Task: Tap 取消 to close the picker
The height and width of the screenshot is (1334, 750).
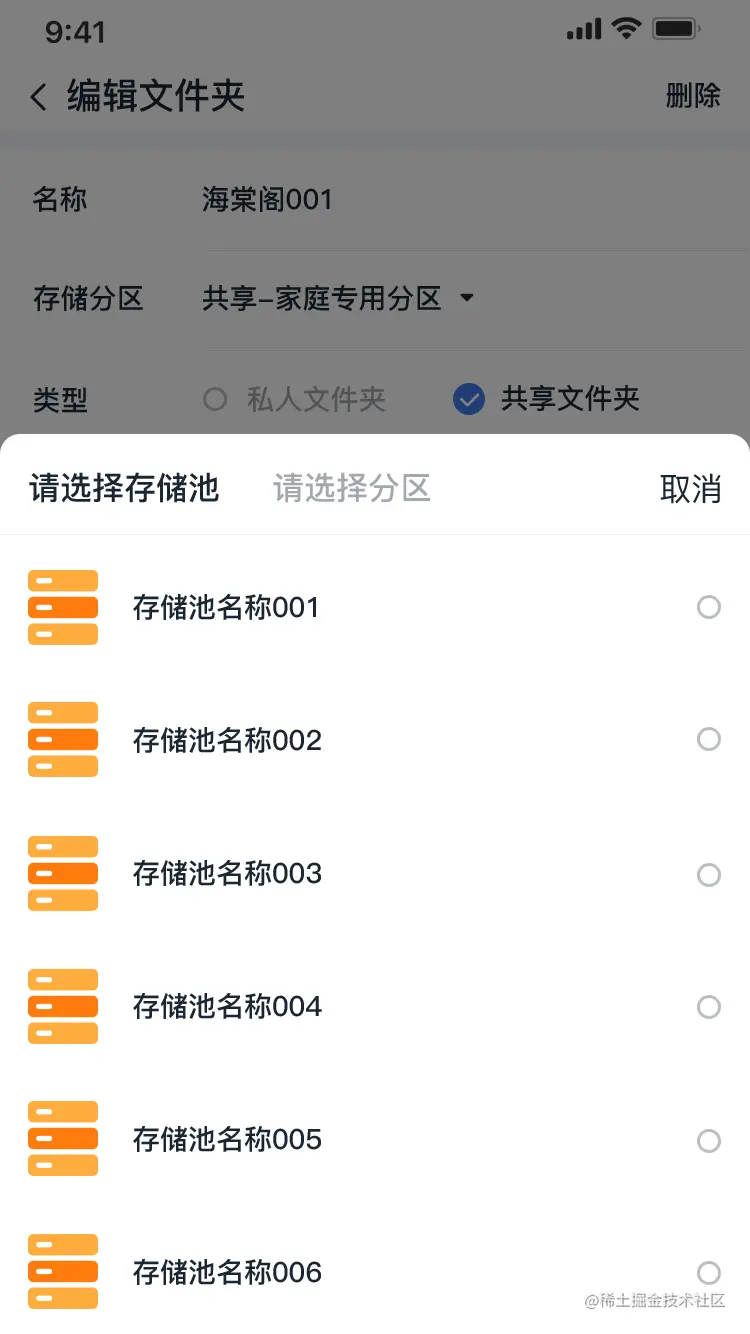Action: click(x=690, y=489)
